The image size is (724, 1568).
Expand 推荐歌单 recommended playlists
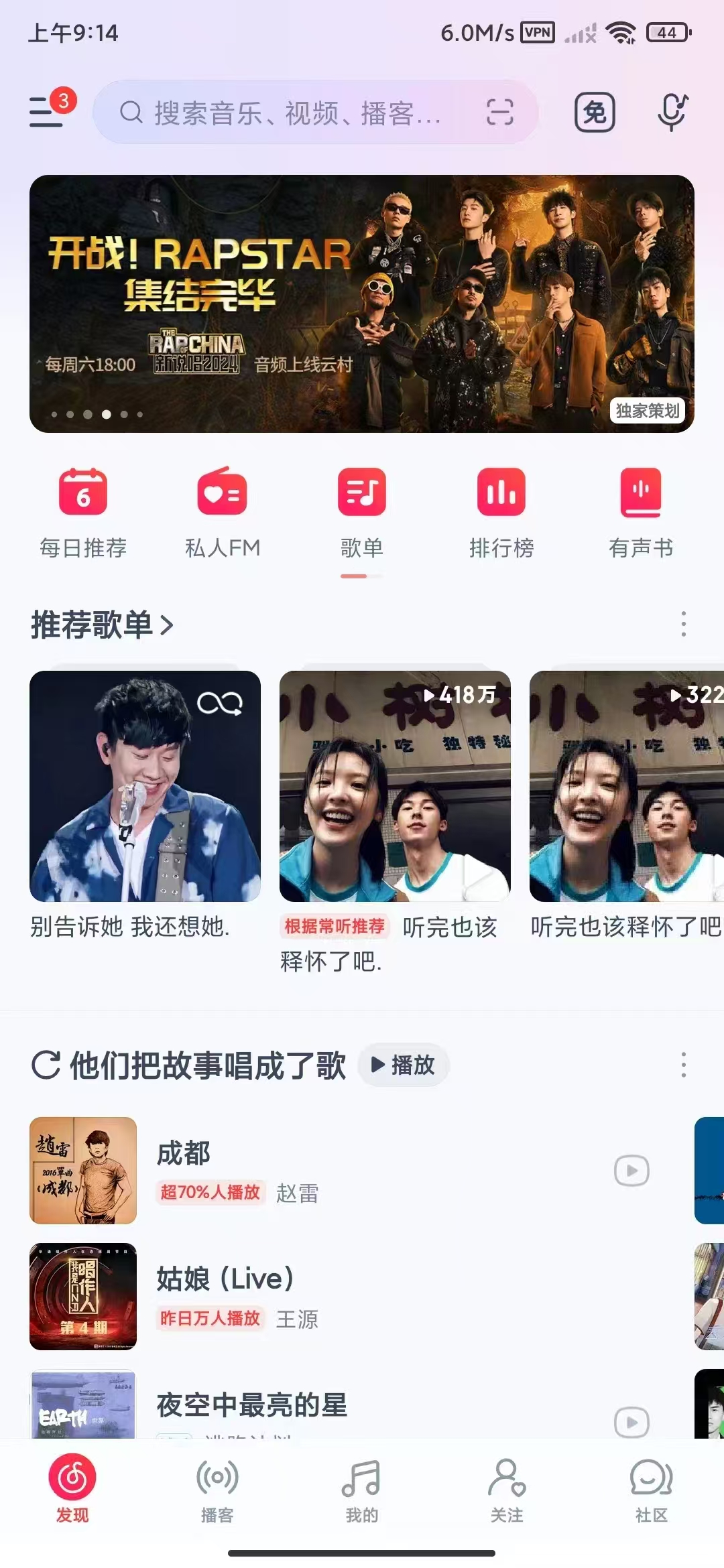101,625
